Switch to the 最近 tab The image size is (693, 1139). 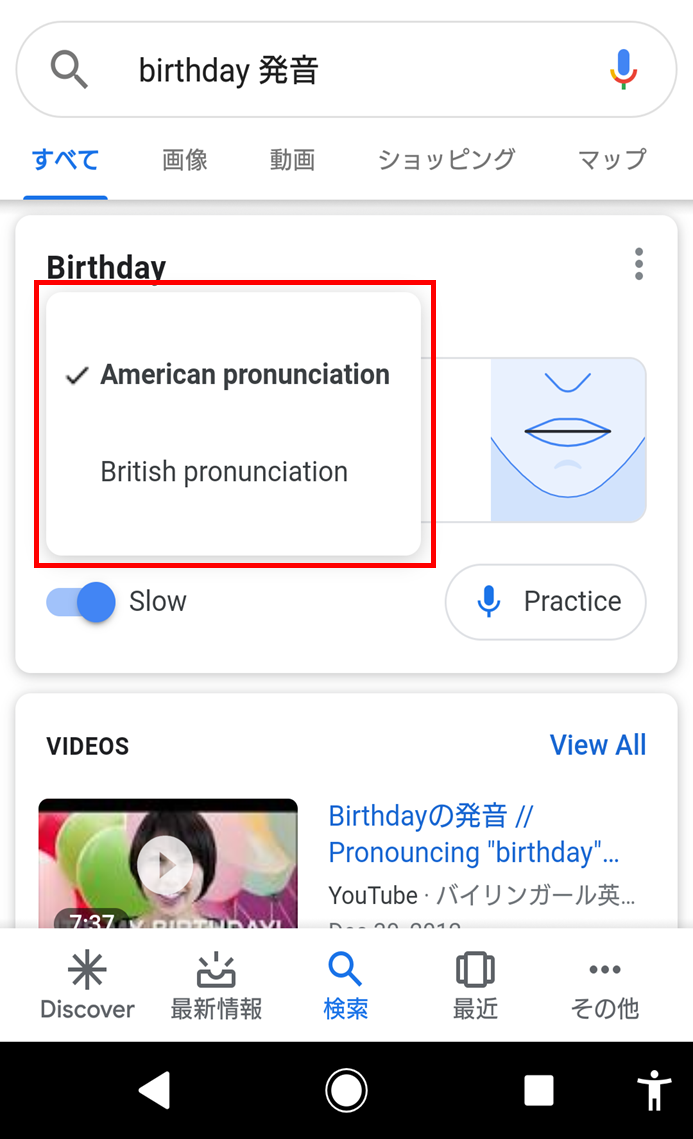[x=475, y=985]
